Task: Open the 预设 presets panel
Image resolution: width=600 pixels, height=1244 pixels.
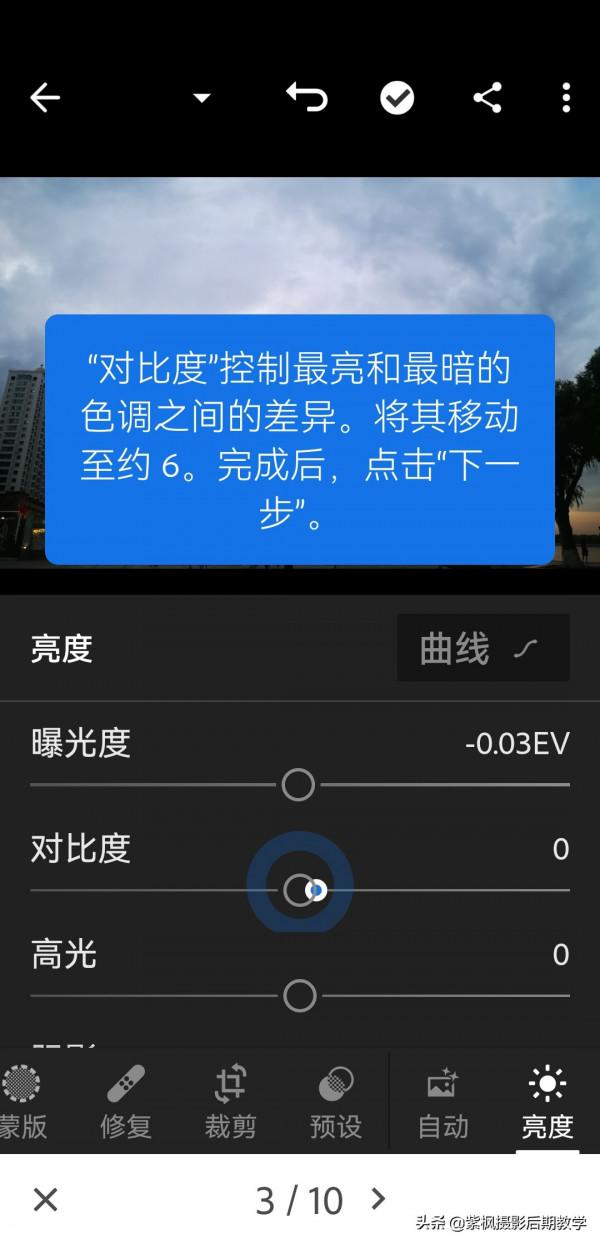Action: [336, 1103]
